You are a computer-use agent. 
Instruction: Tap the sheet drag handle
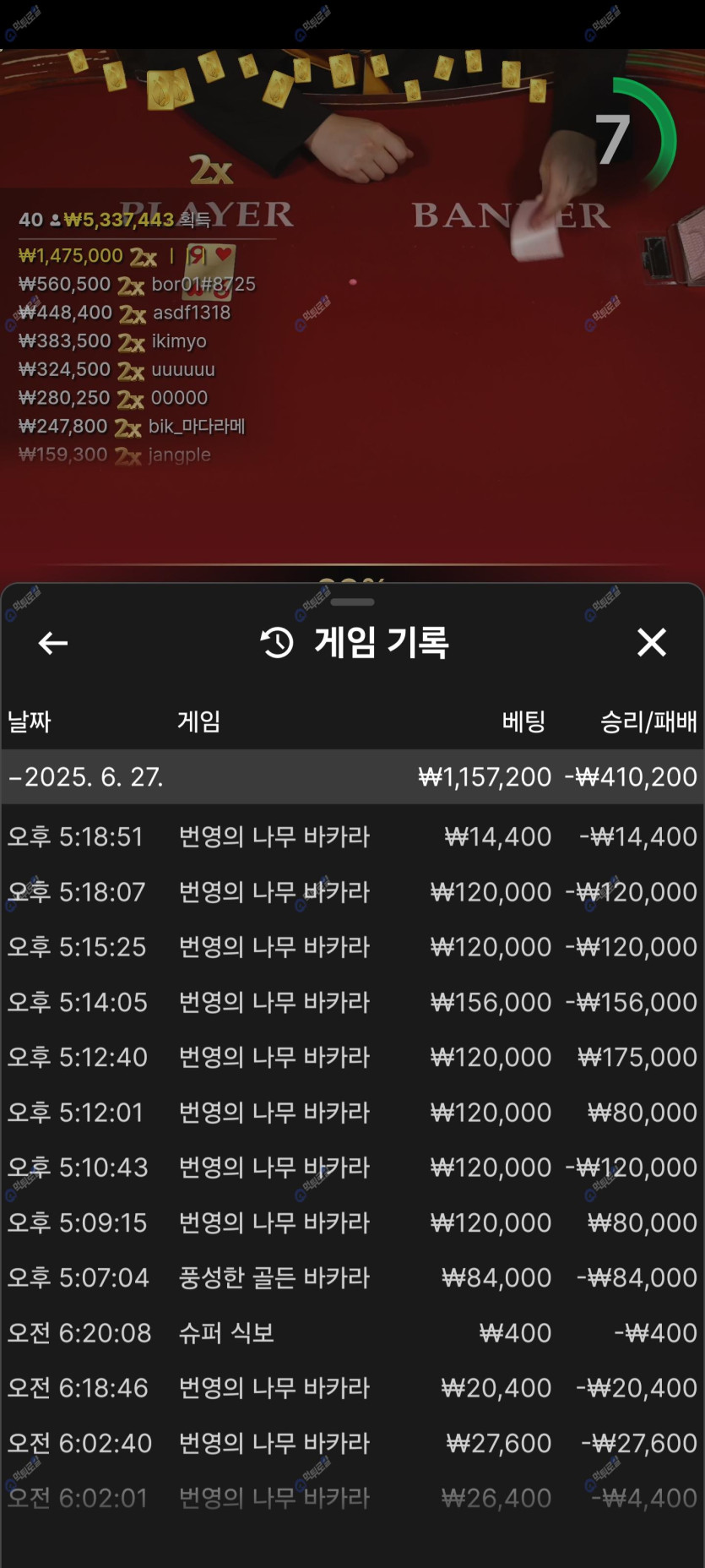point(352,602)
